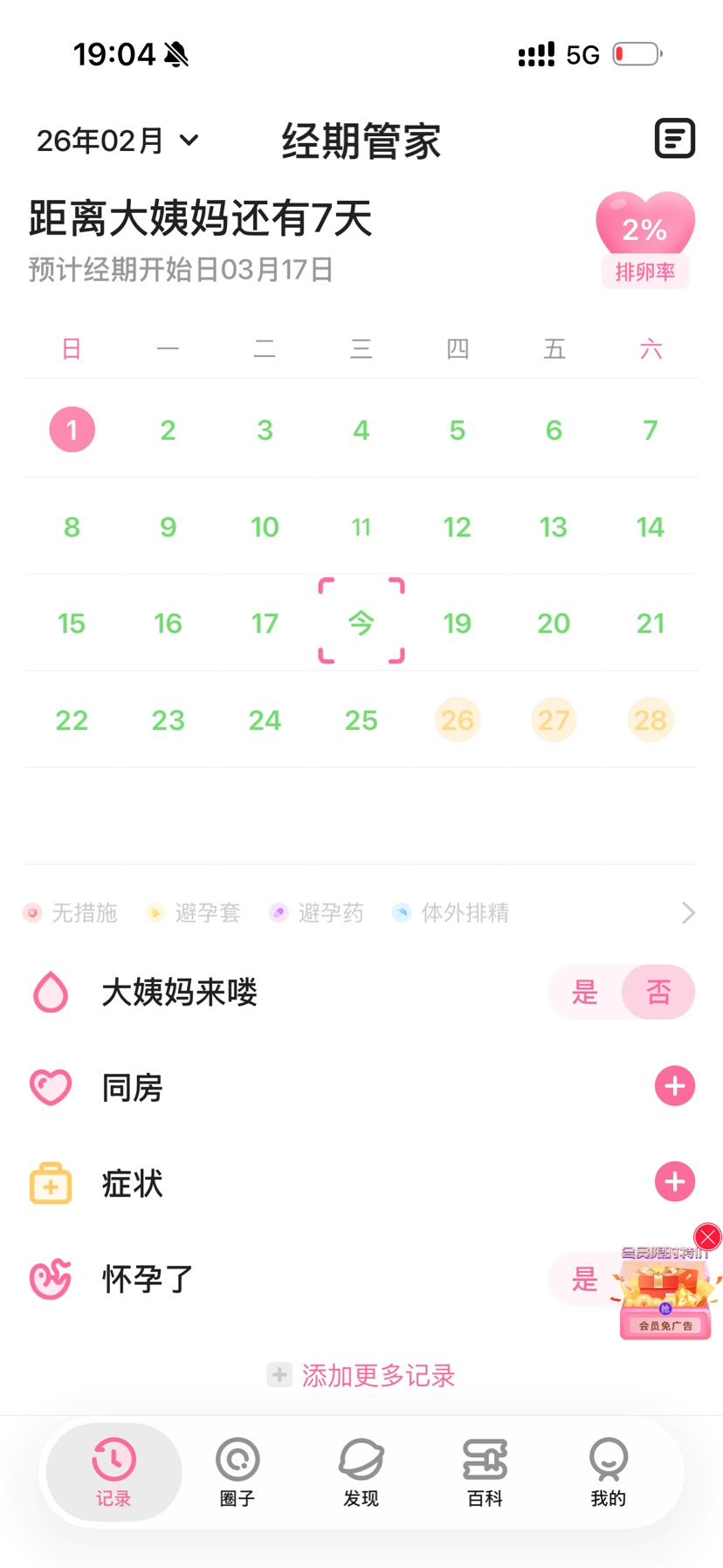Switch to the 圈子 tab
723x1568 pixels.
(x=238, y=1472)
